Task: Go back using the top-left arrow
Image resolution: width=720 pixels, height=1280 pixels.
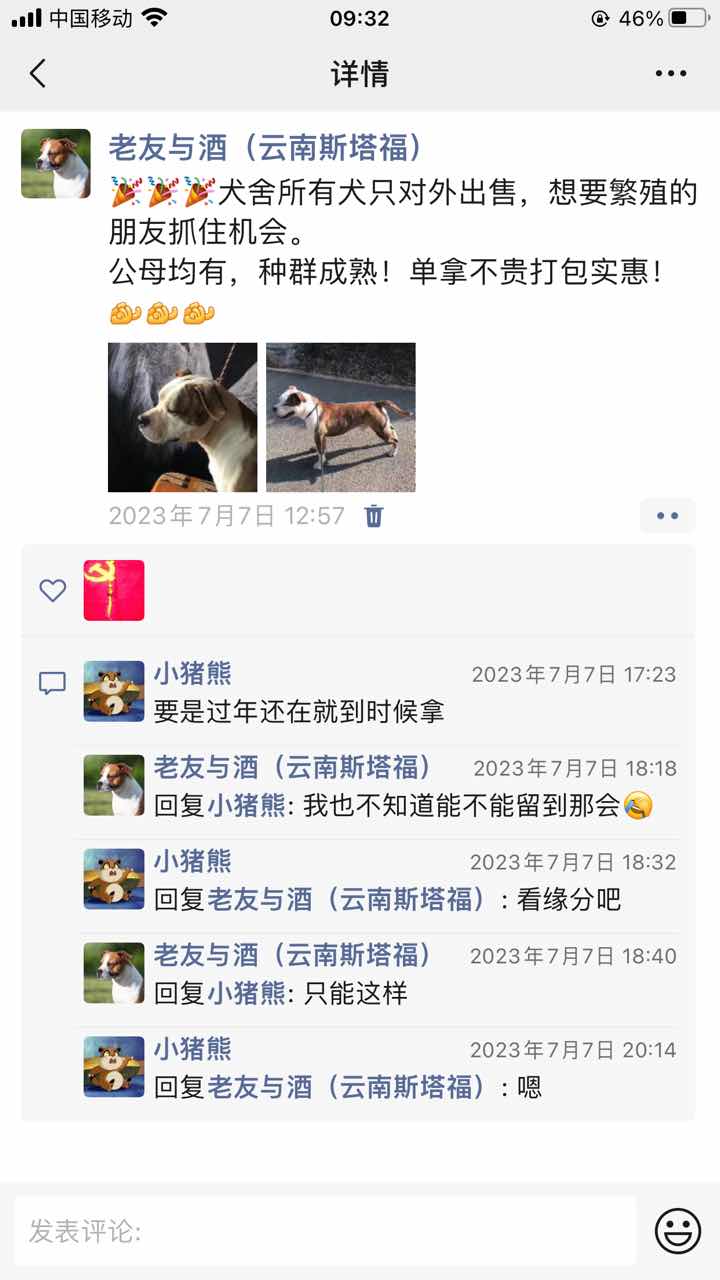Action: click(38, 73)
